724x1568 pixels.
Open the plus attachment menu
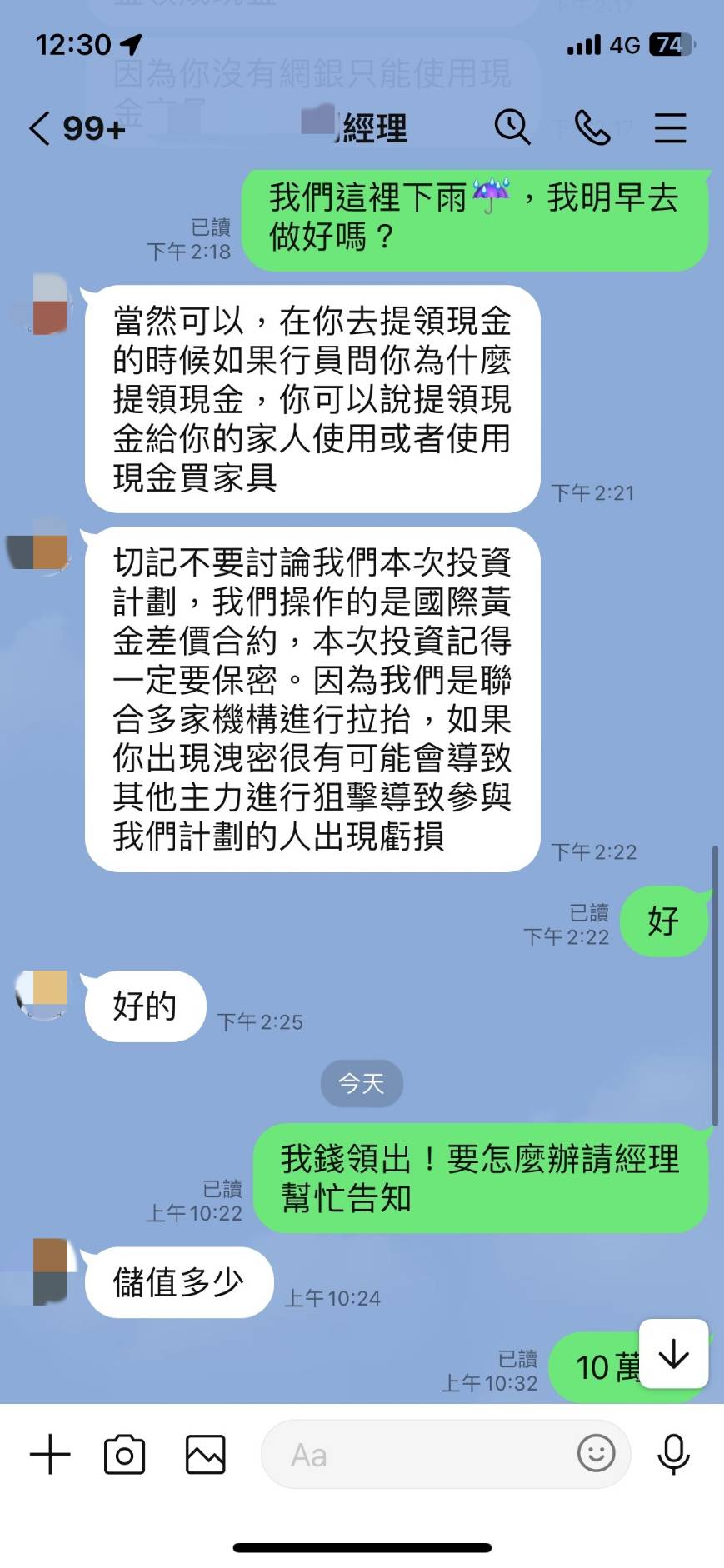tap(50, 1454)
